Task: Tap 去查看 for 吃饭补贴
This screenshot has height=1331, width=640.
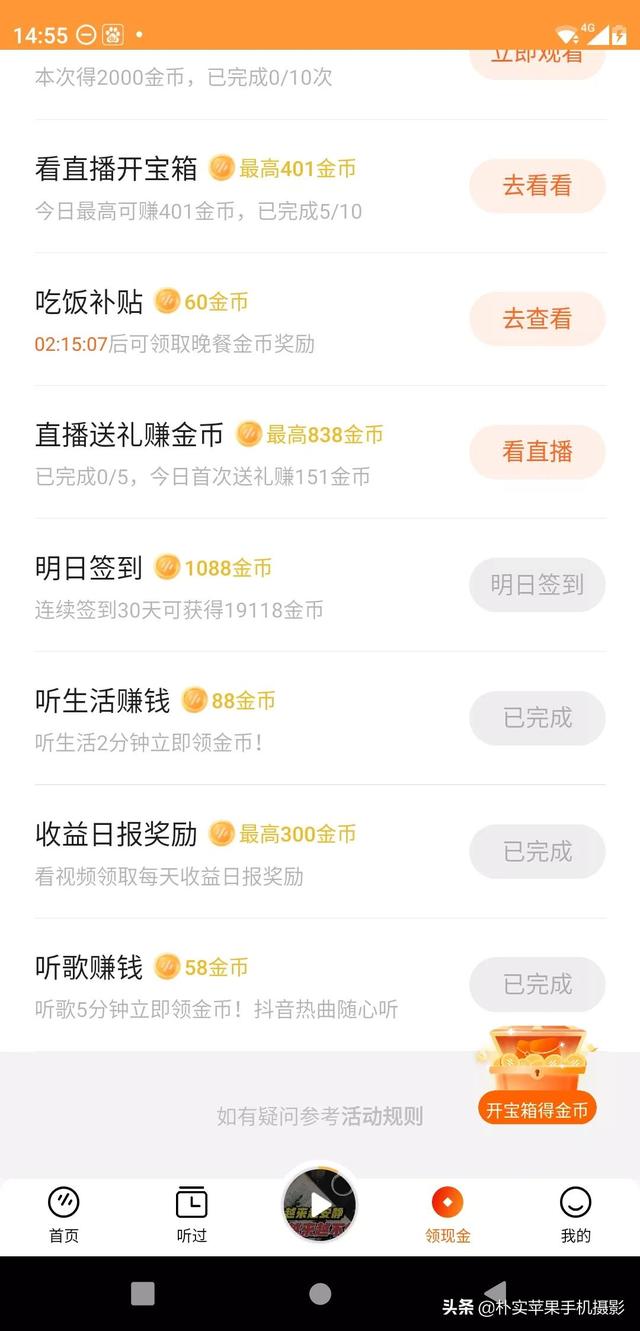Action: [x=537, y=319]
